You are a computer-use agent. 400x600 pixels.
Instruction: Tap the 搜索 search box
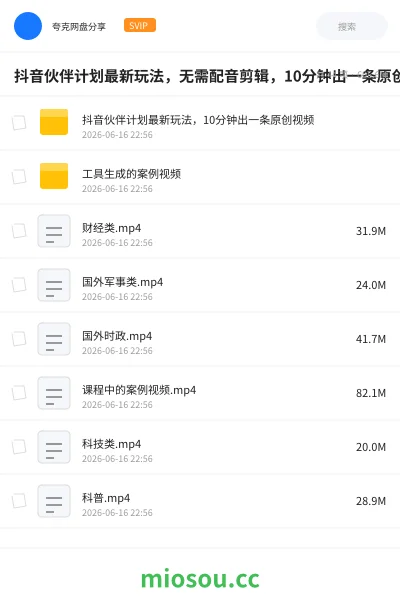tap(352, 26)
